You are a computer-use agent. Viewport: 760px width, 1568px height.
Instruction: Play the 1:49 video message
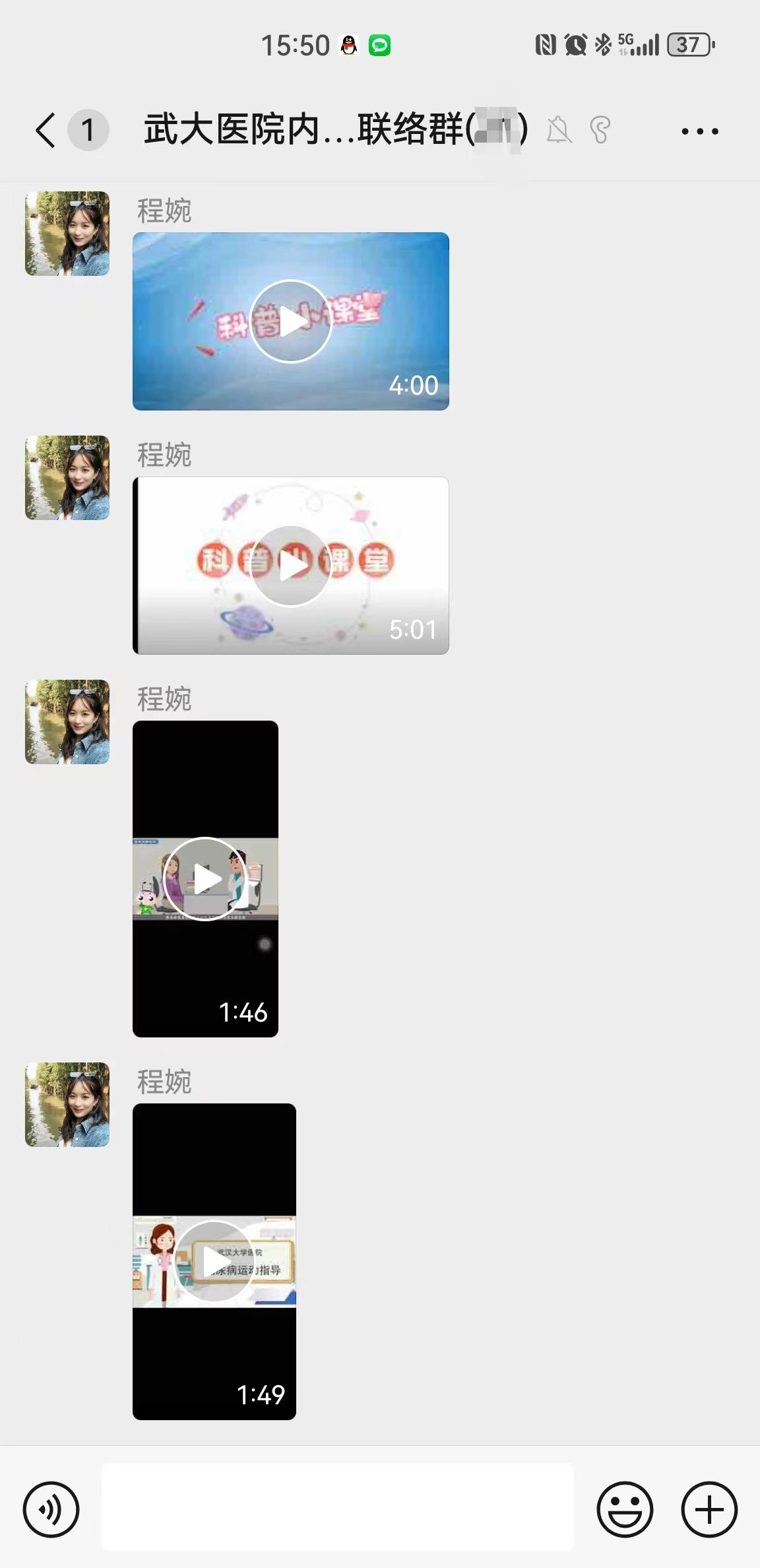click(x=214, y=1262)
